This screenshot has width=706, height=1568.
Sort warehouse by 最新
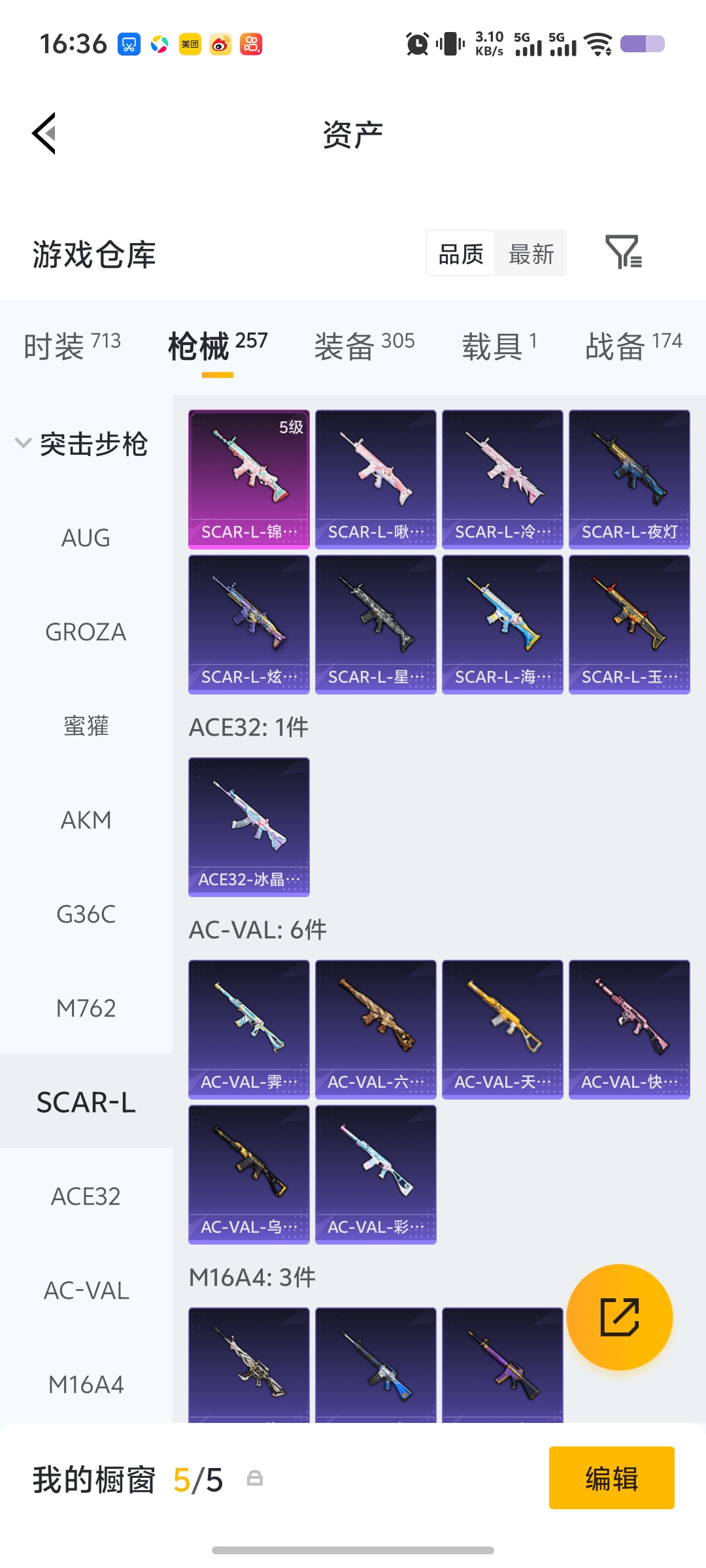[x=531, y=253]
